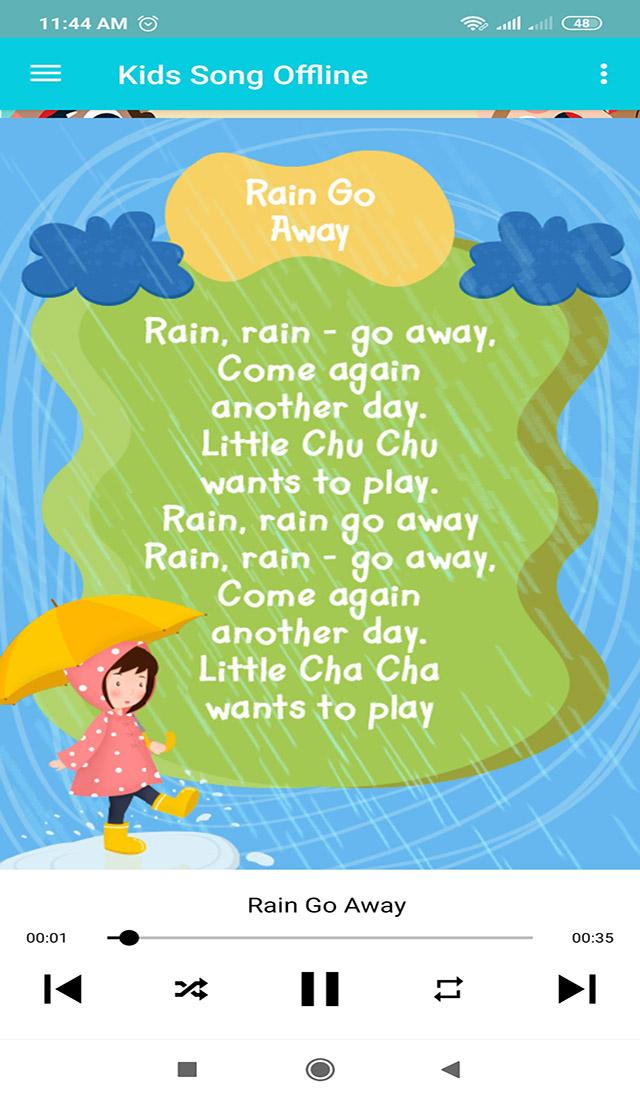Tap the playback seek bar
The image size is (640, 1100).
(320, 938)
